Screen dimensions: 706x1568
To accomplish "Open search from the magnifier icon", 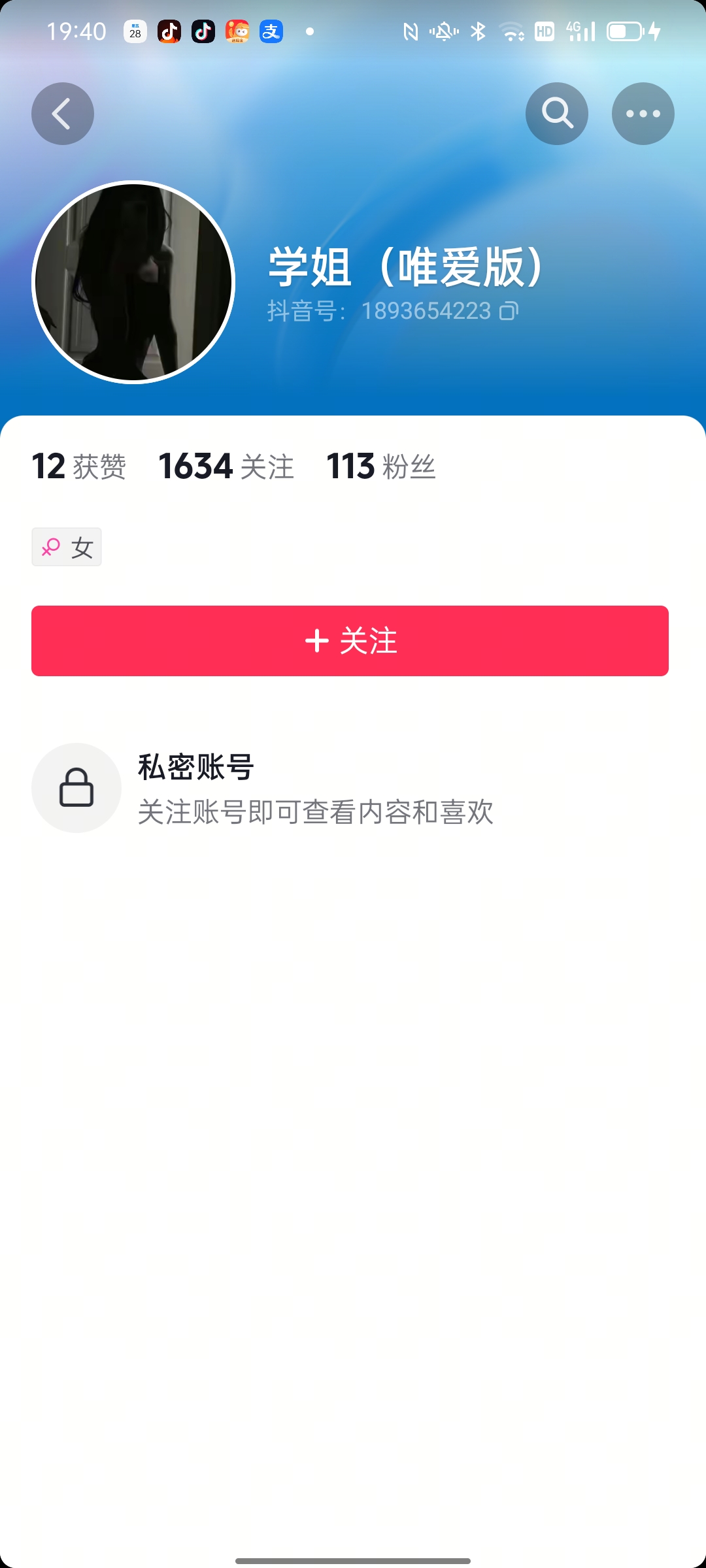I will (x=557, y=114).
